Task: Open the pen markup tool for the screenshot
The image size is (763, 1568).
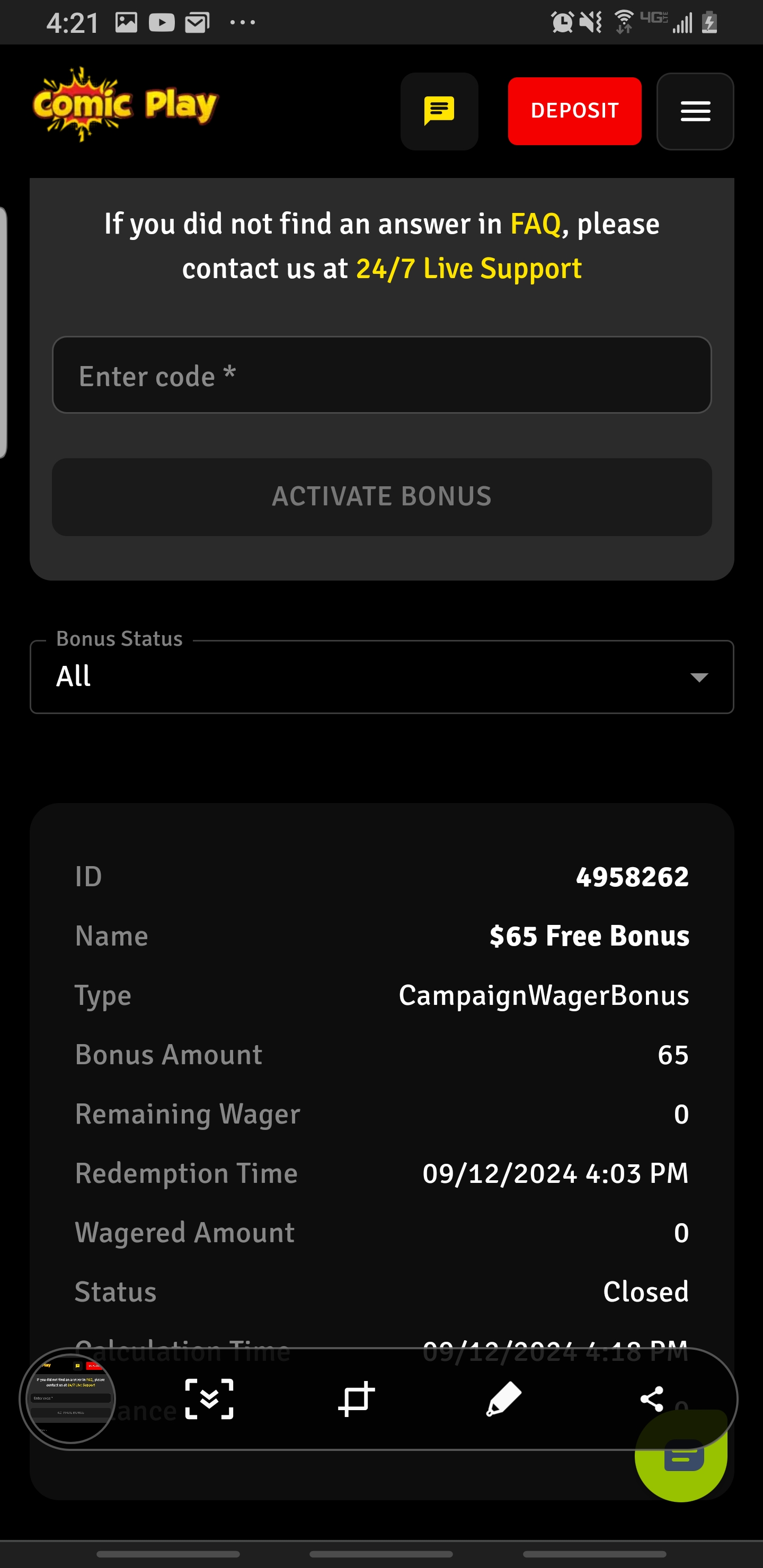Action: point(504,1399)
